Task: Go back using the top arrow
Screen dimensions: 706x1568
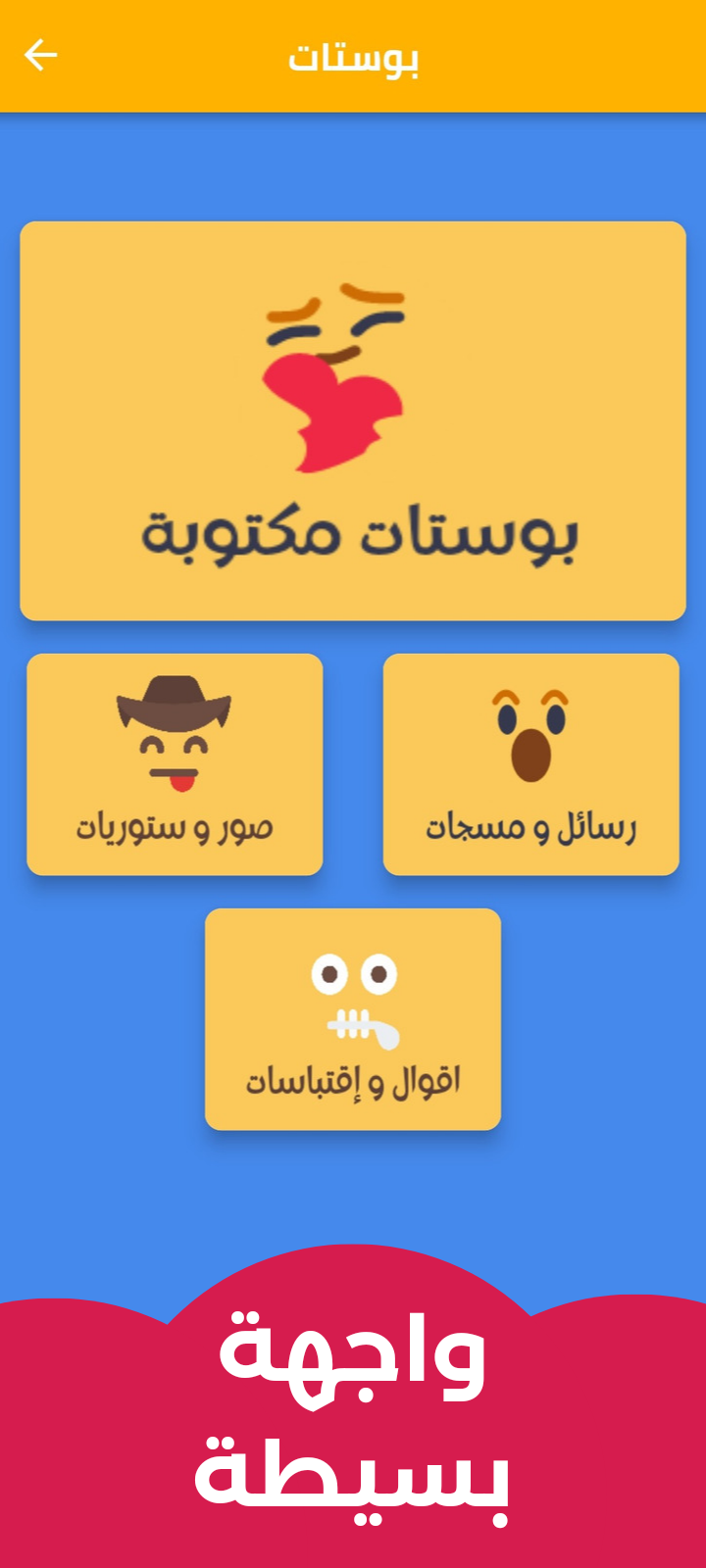Action: tap(40, 55)
